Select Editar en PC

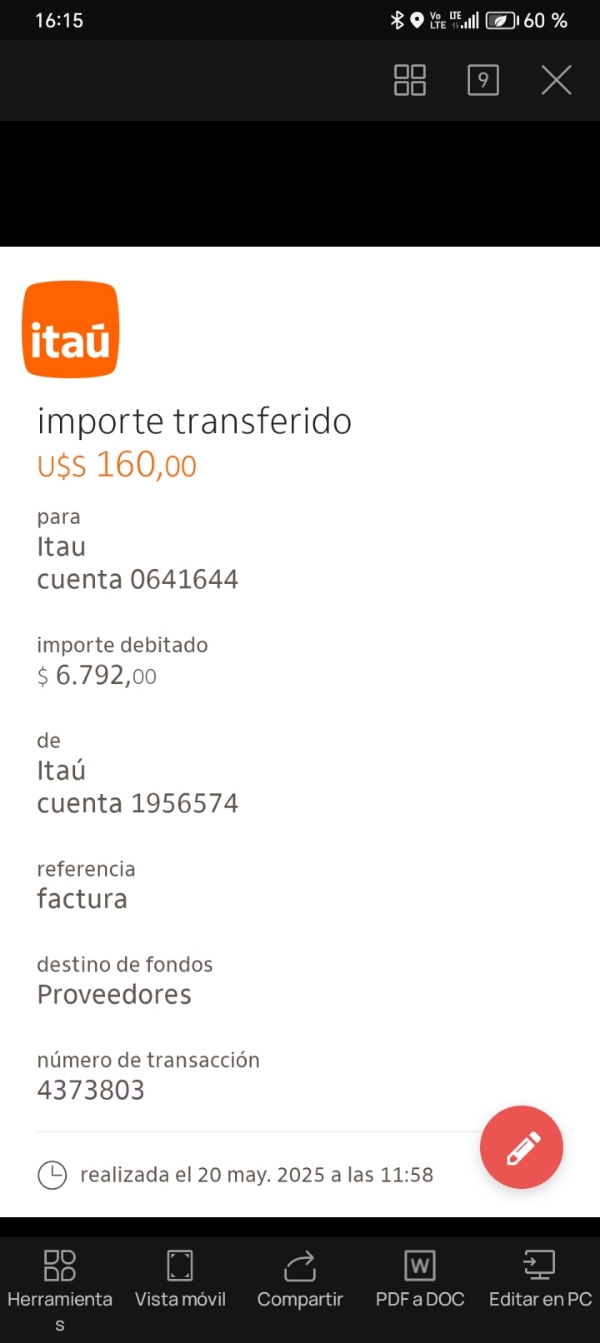click(540, 1279)
